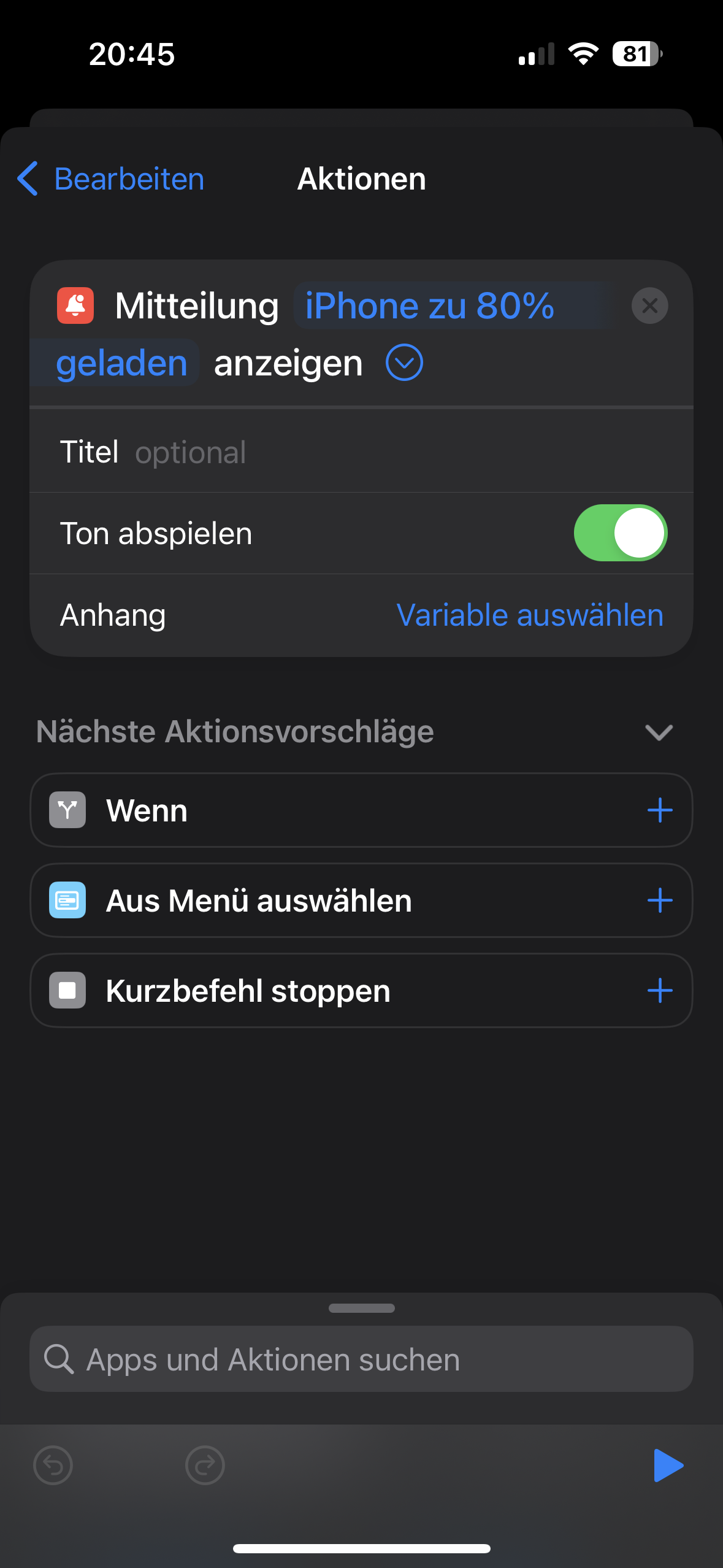
Task: Collapse the Mitteilung action options chevron
Action: 404,363
